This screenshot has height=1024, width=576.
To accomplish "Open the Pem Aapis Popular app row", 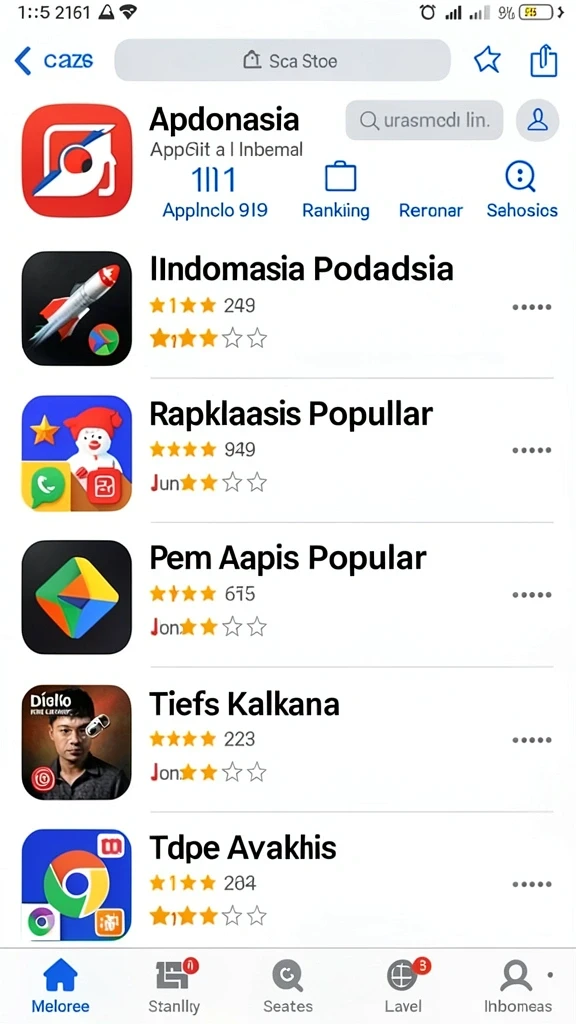I will [x=287, y=597].
